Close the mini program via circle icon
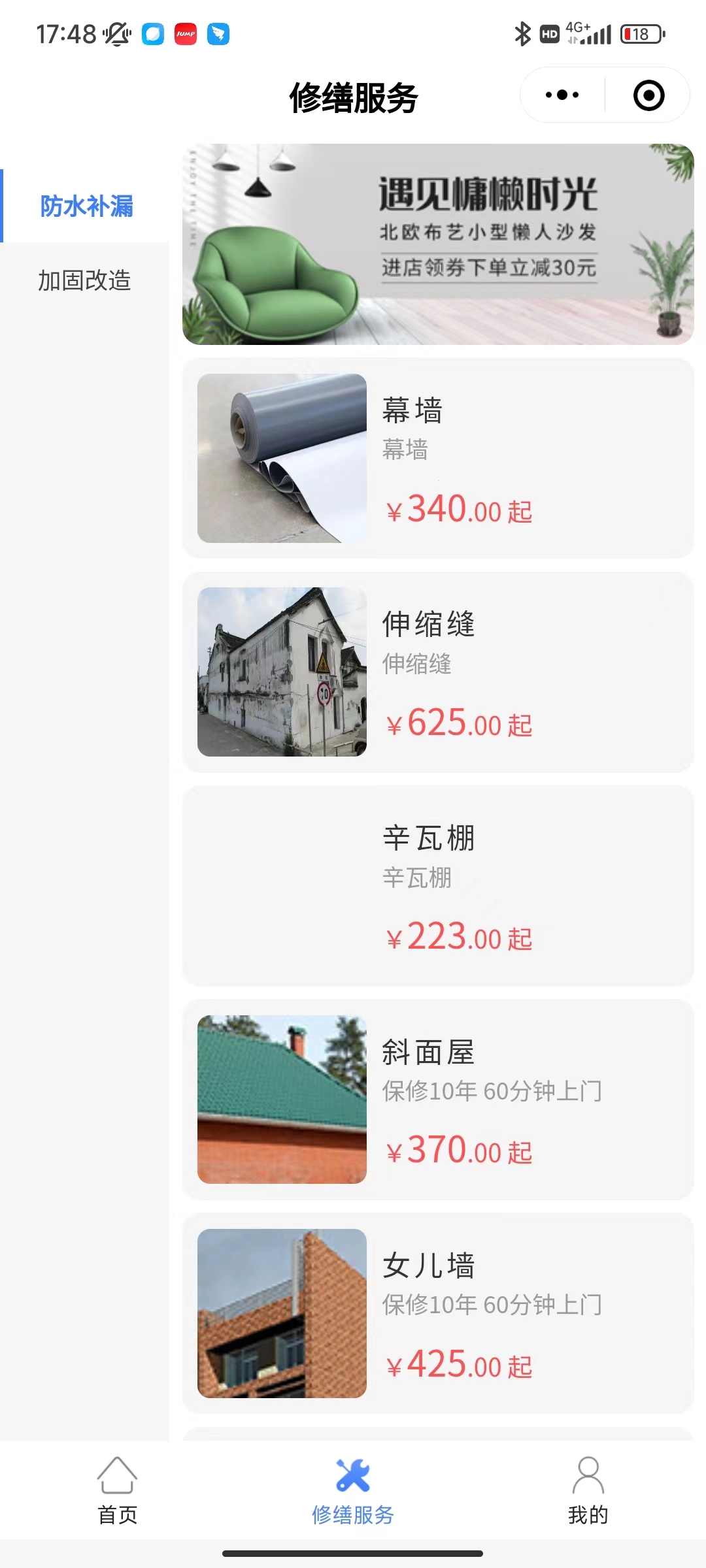Image resolution: width=706 pixels, height=1568 pixels. pos(648,95)
